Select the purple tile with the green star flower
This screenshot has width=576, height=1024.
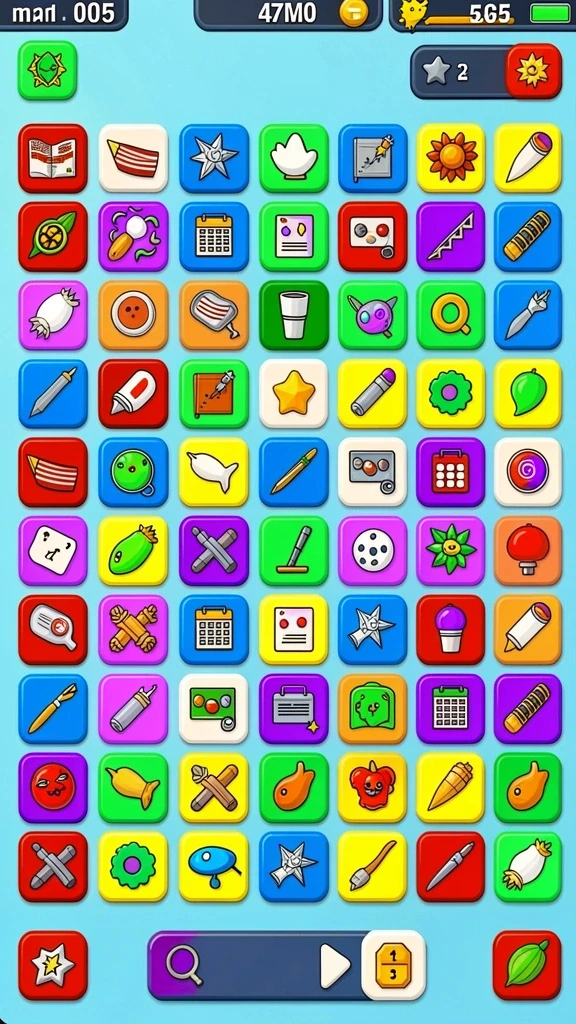[x=451, y=551]
